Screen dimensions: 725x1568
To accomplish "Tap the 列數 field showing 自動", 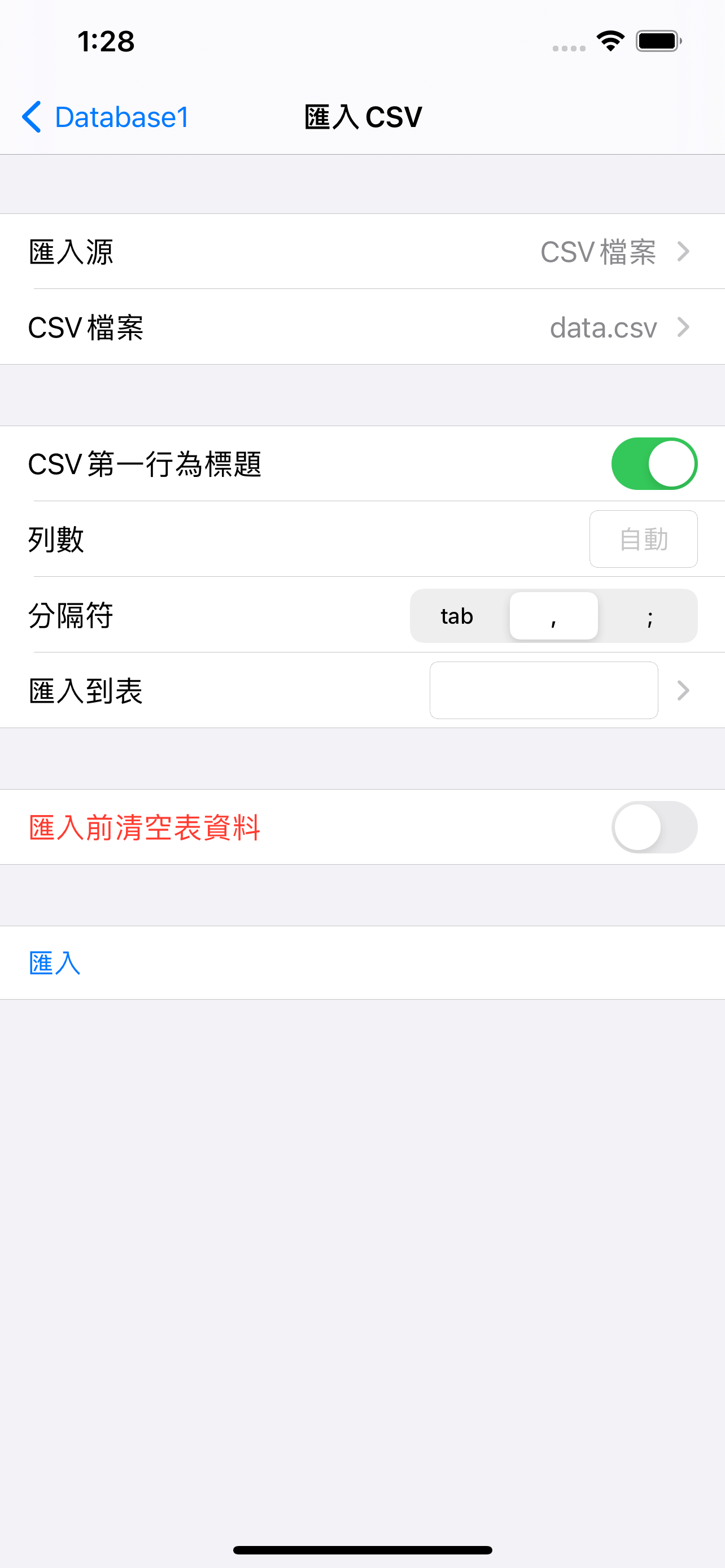I will pyautogui.click(x=644, y=539).
